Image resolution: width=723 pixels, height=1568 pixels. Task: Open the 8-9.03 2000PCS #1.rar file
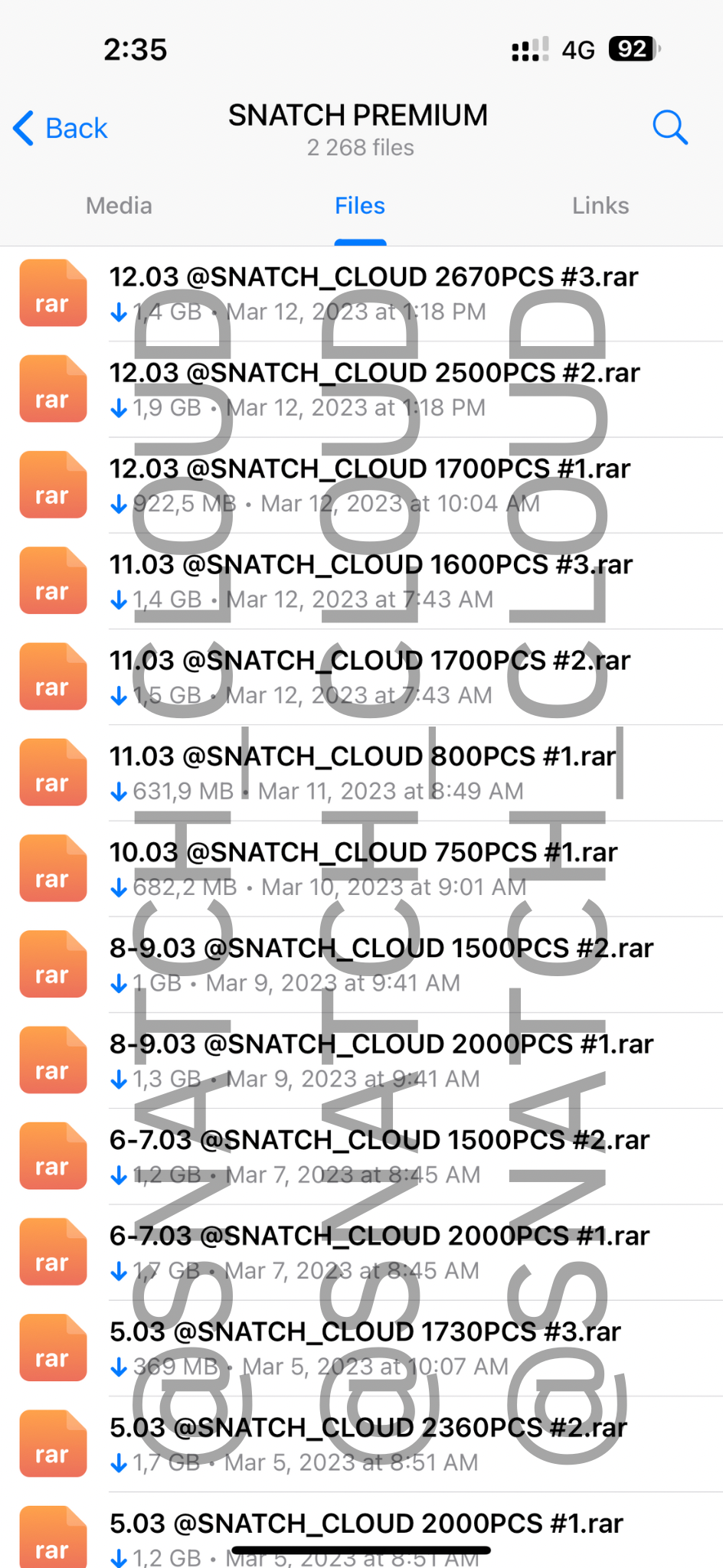coord(361,1061)
